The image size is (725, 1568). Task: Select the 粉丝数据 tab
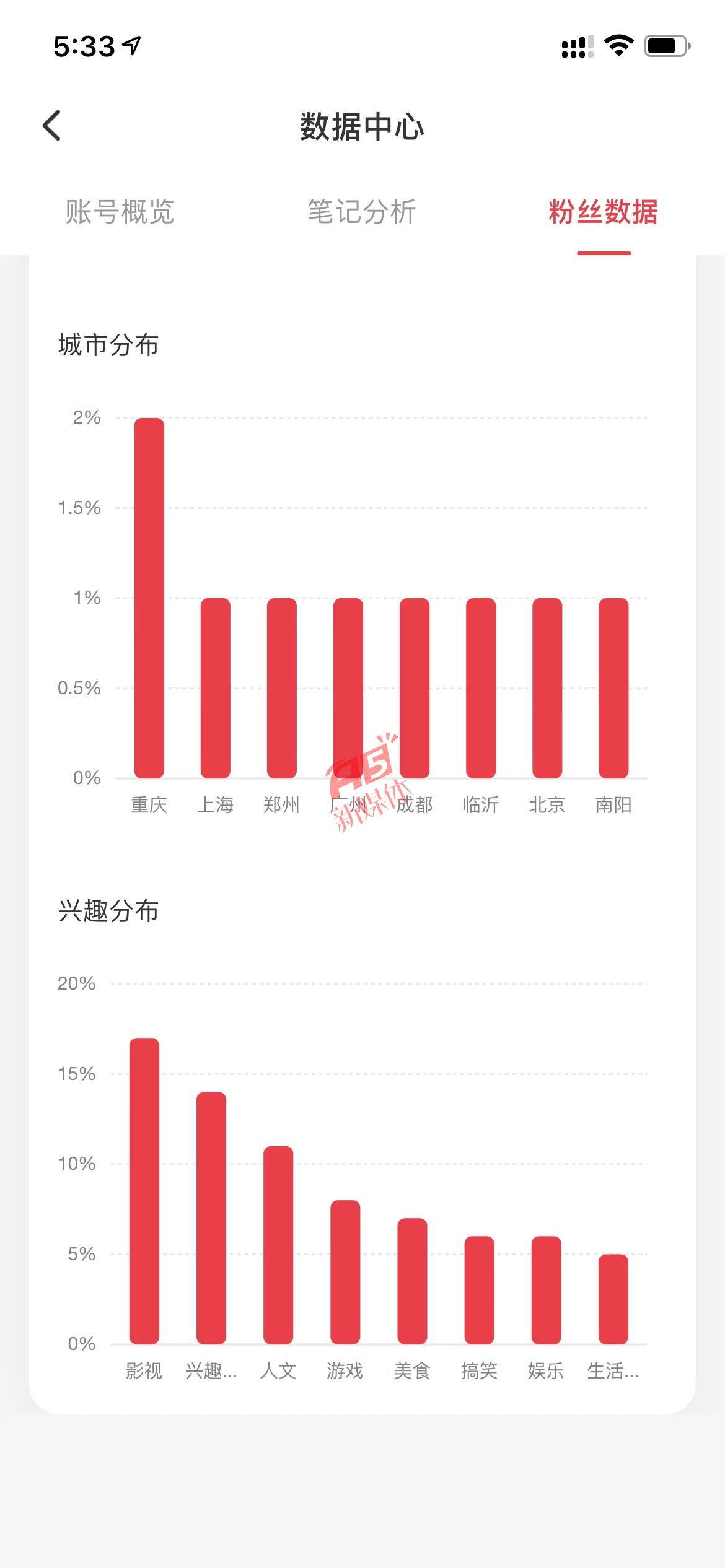coord(603,212)
